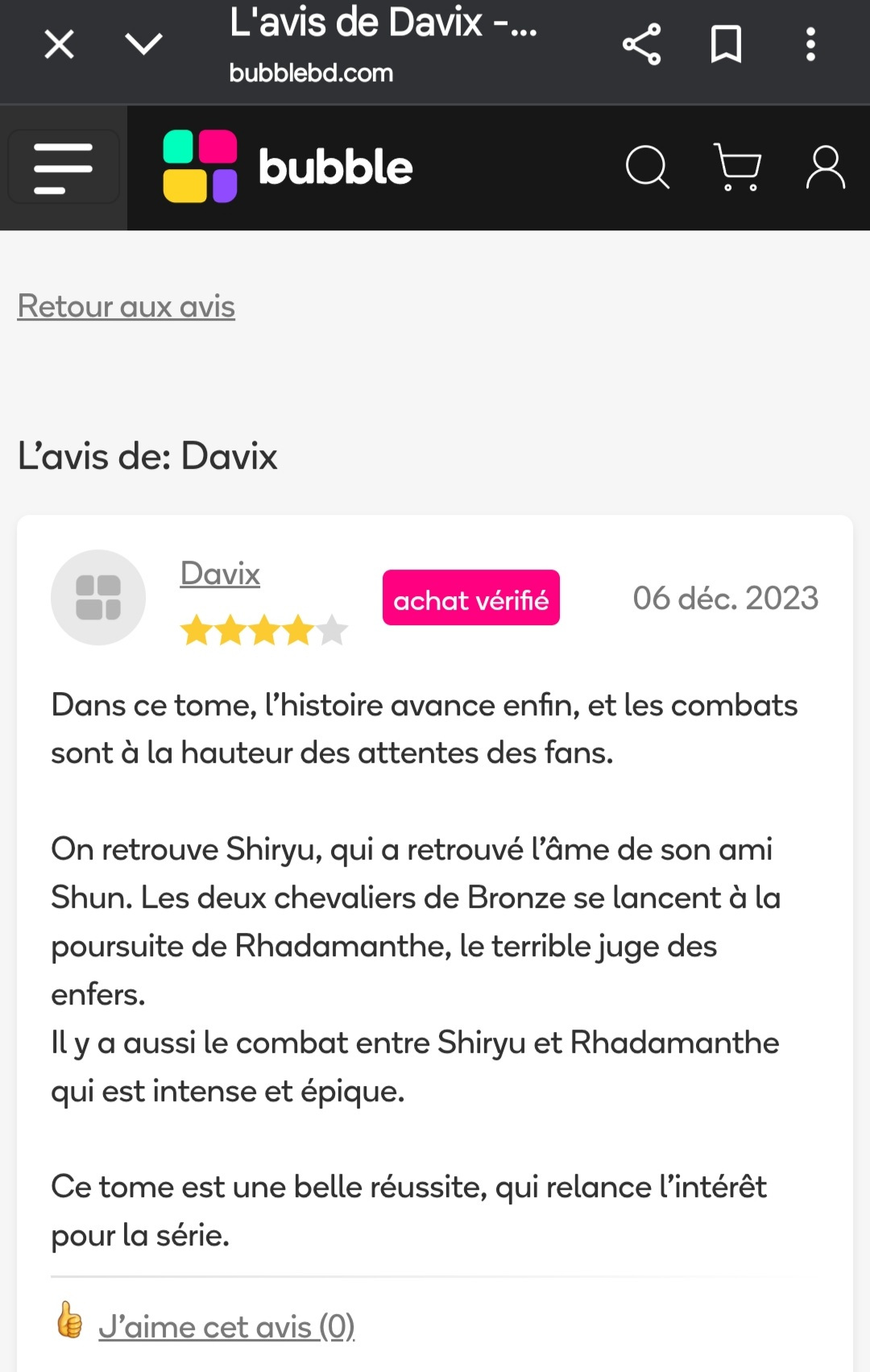Expand the browser dropdown chevron
The width and height of the screenshot is (870, 1372).
tap(144, 44)
